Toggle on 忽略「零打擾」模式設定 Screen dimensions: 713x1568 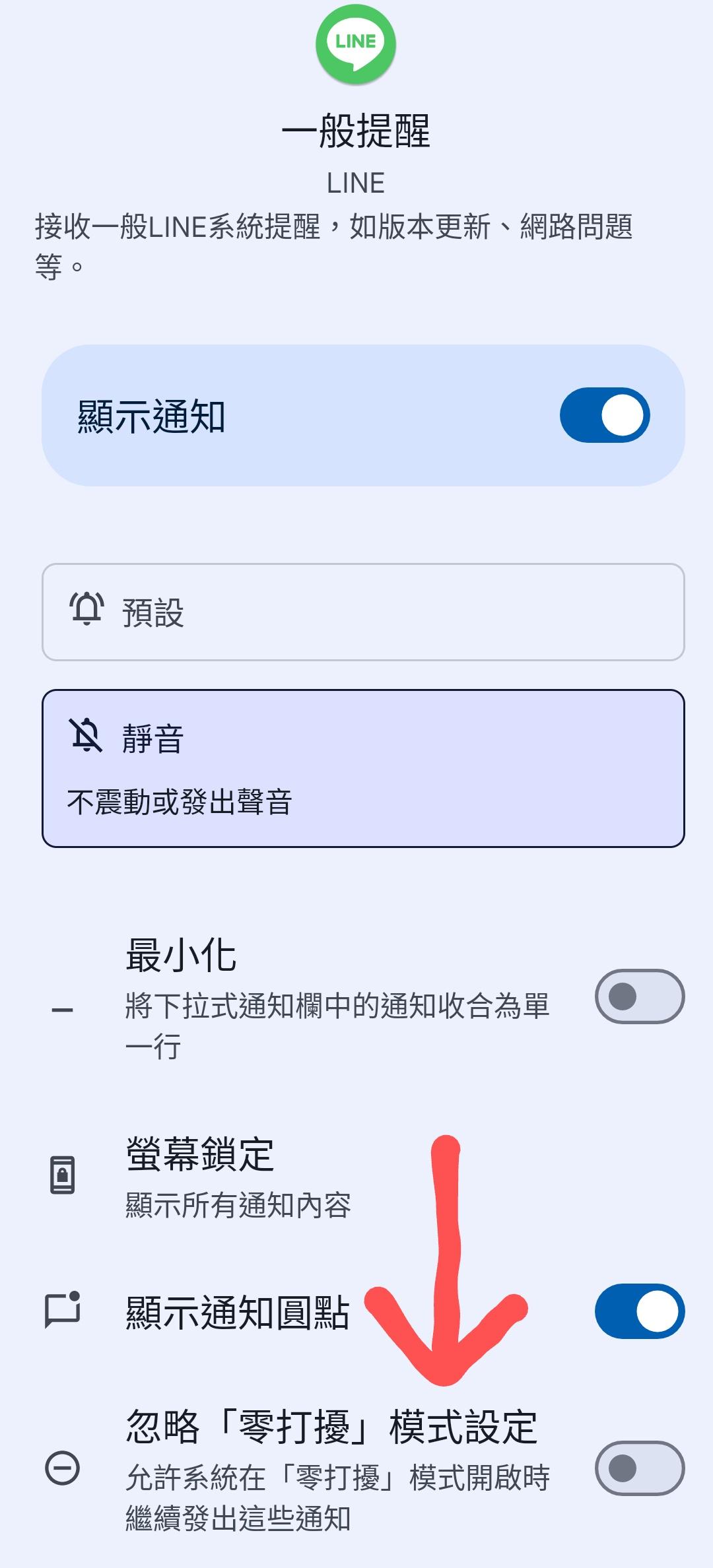pyautogui.click(x=639, y=1469)
